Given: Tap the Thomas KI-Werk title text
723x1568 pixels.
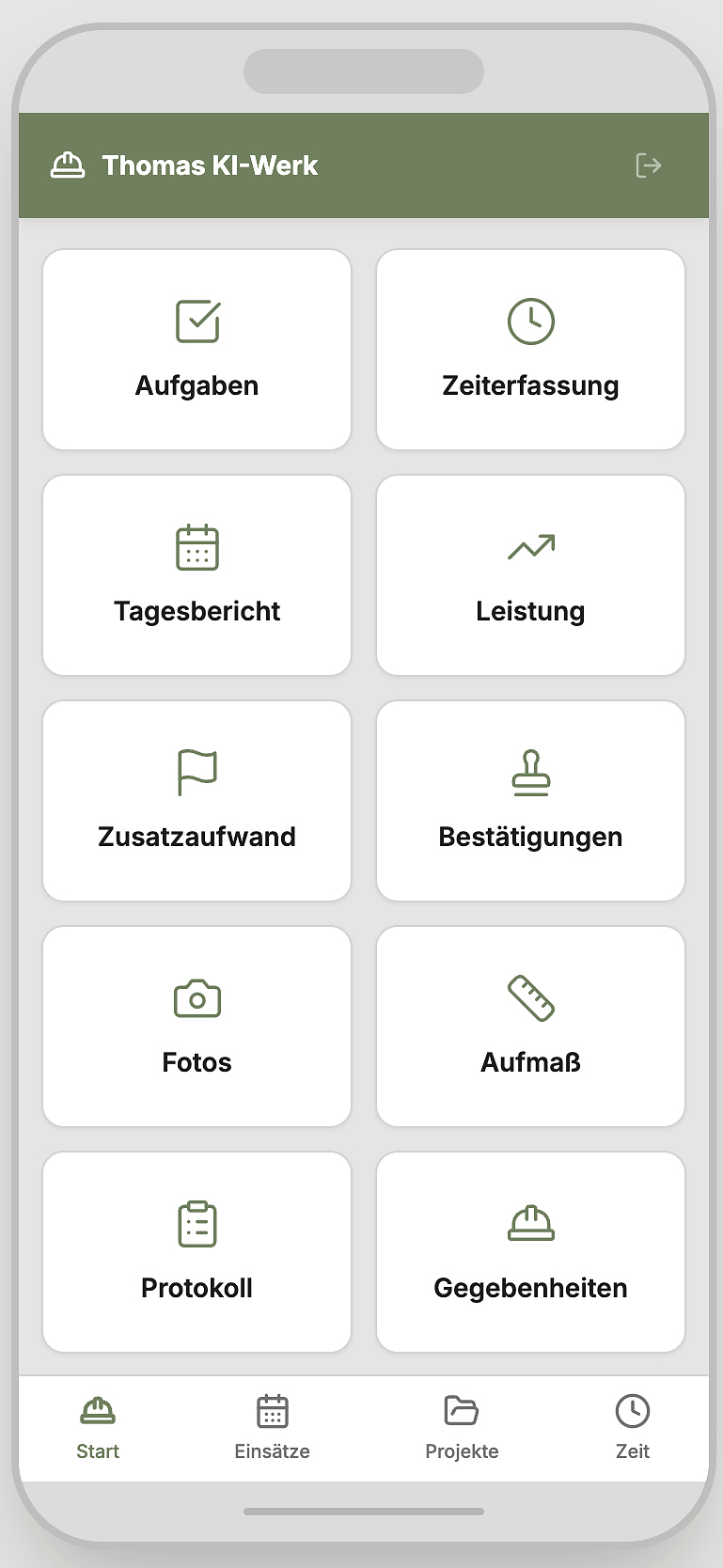Looking at the screenshot, I should pos(212,165).
